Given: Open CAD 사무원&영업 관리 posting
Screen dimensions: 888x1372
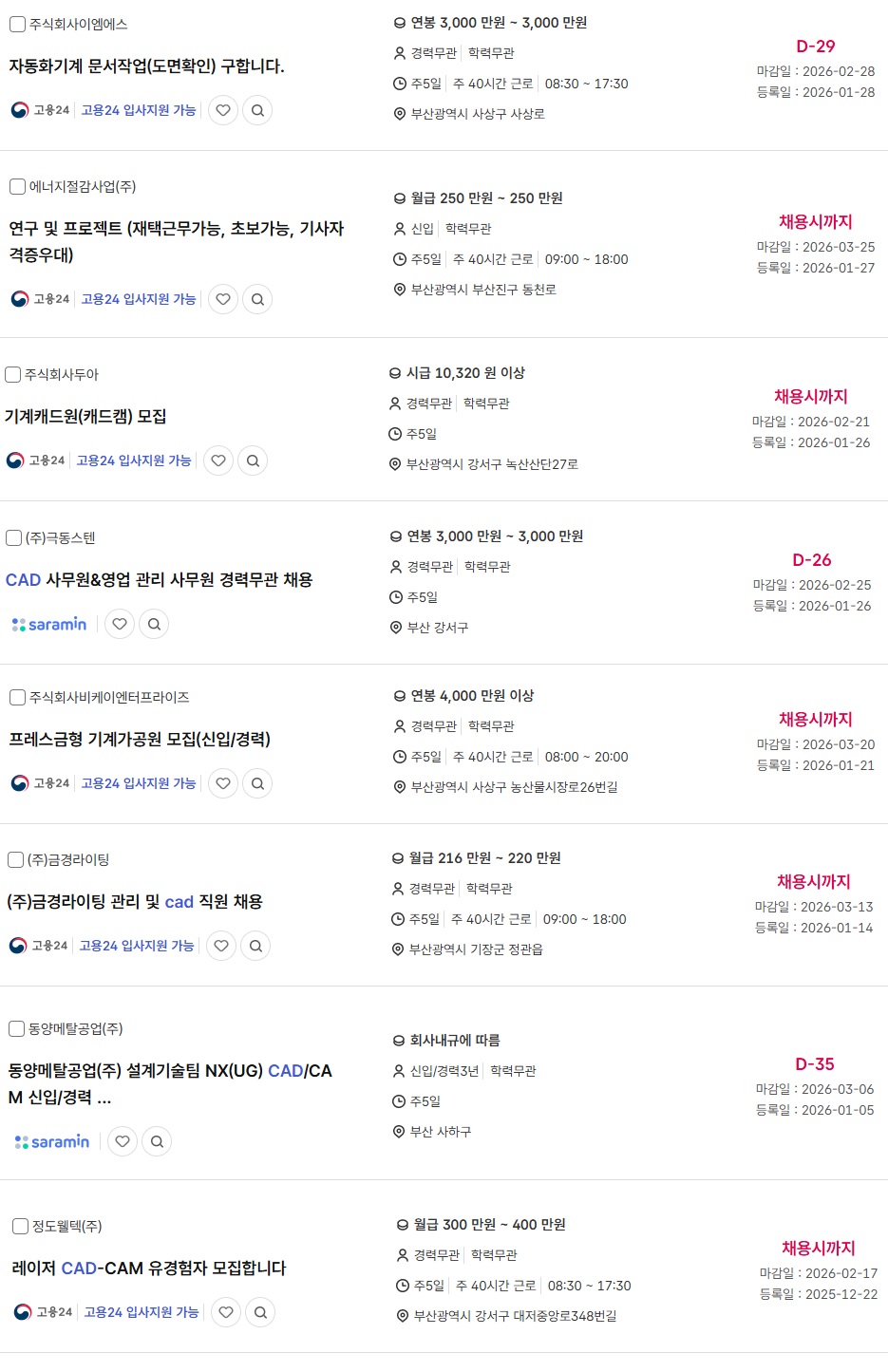Looking at the screenshot, I should (x=159, y=579).
